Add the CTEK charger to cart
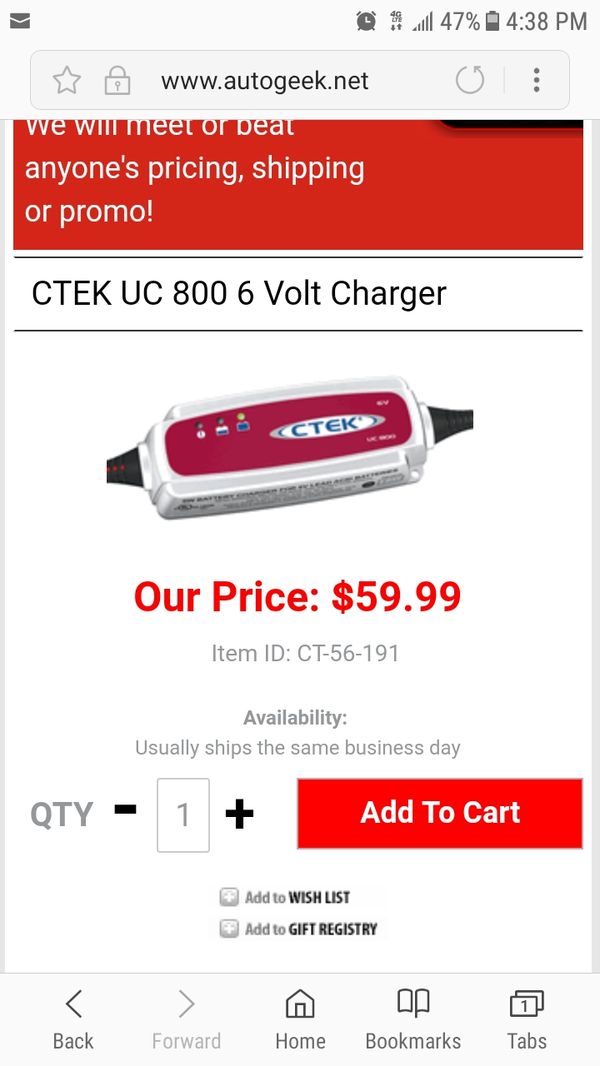 (x=440, y=813)
